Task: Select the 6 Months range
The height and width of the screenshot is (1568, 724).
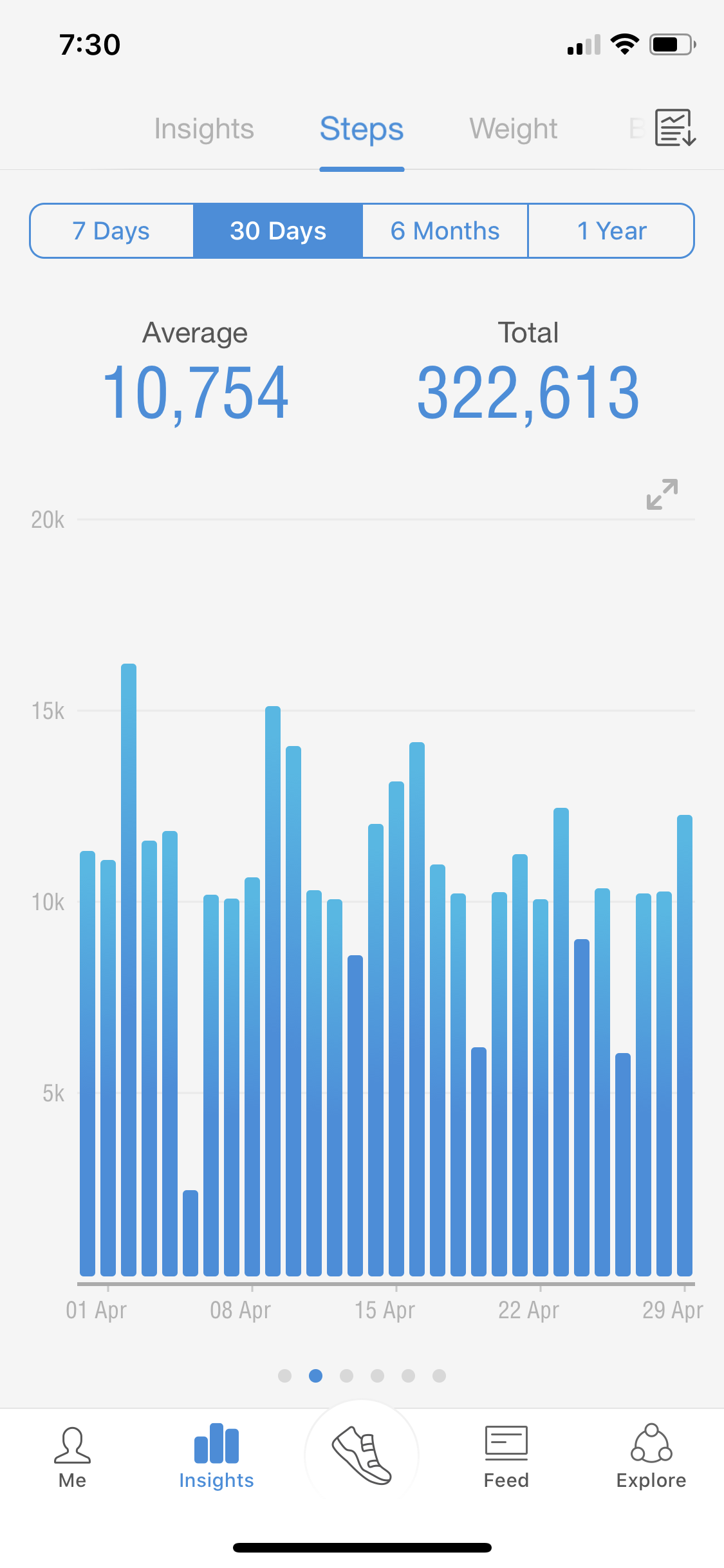Action: point(445,231)
